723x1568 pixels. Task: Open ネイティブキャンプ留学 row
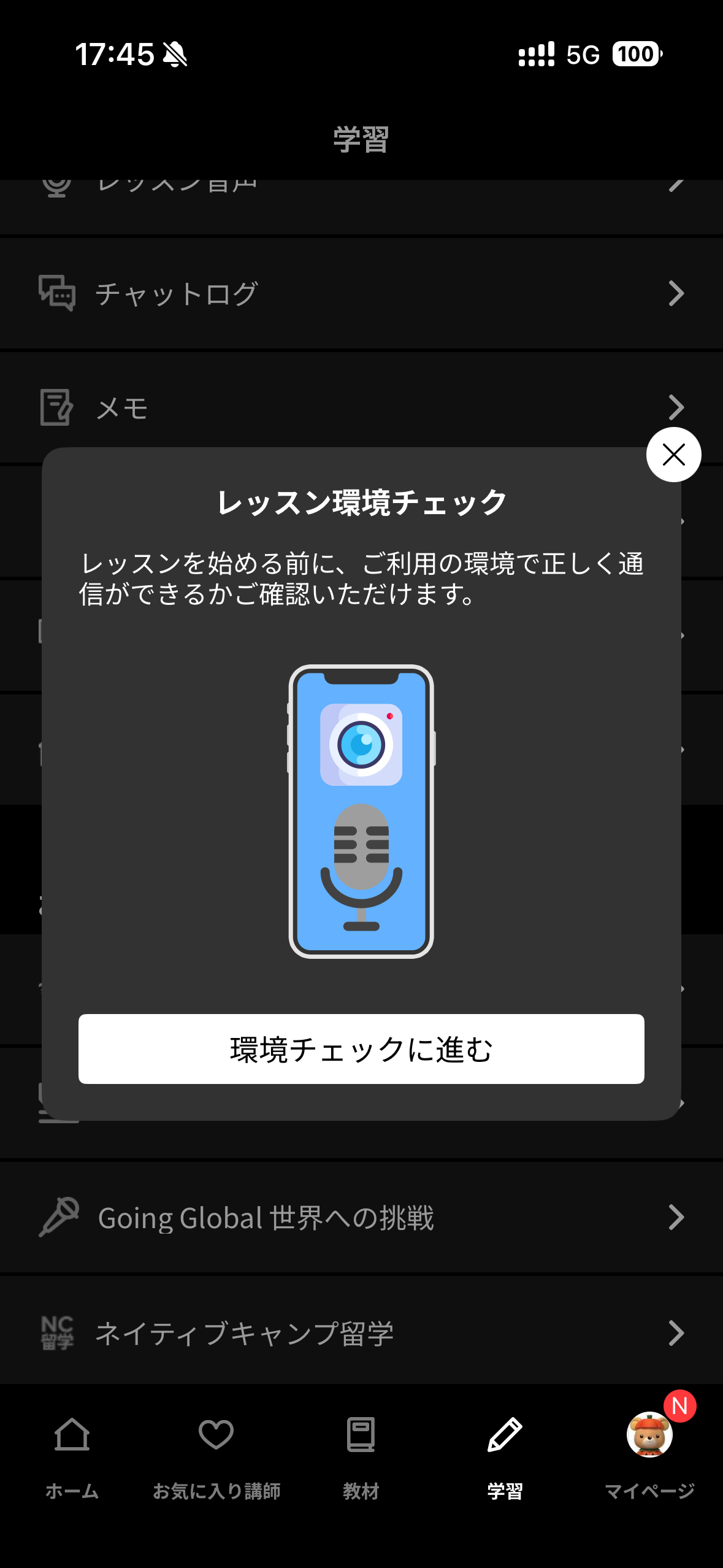point(361,1332)
